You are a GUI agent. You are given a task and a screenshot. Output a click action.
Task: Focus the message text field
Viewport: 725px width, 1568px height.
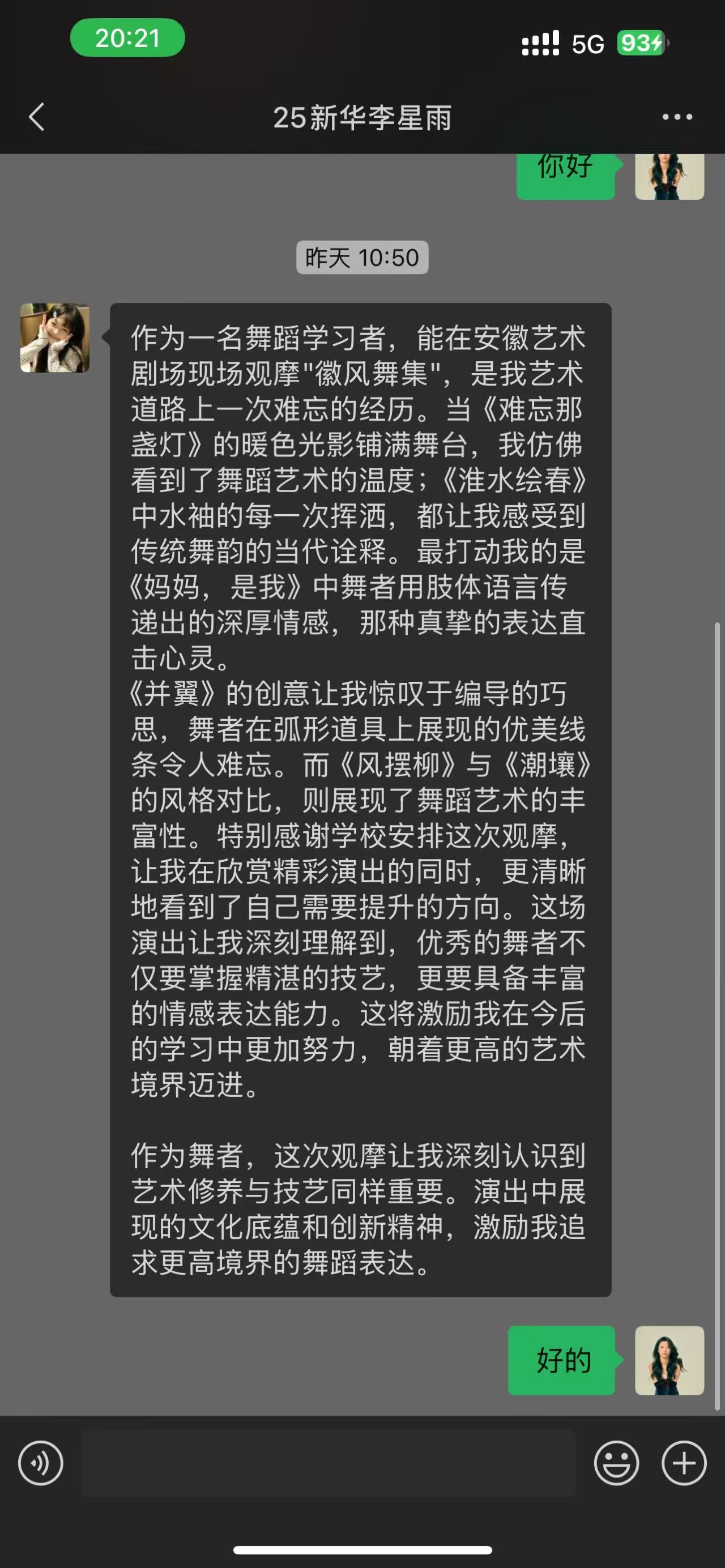329,1463
